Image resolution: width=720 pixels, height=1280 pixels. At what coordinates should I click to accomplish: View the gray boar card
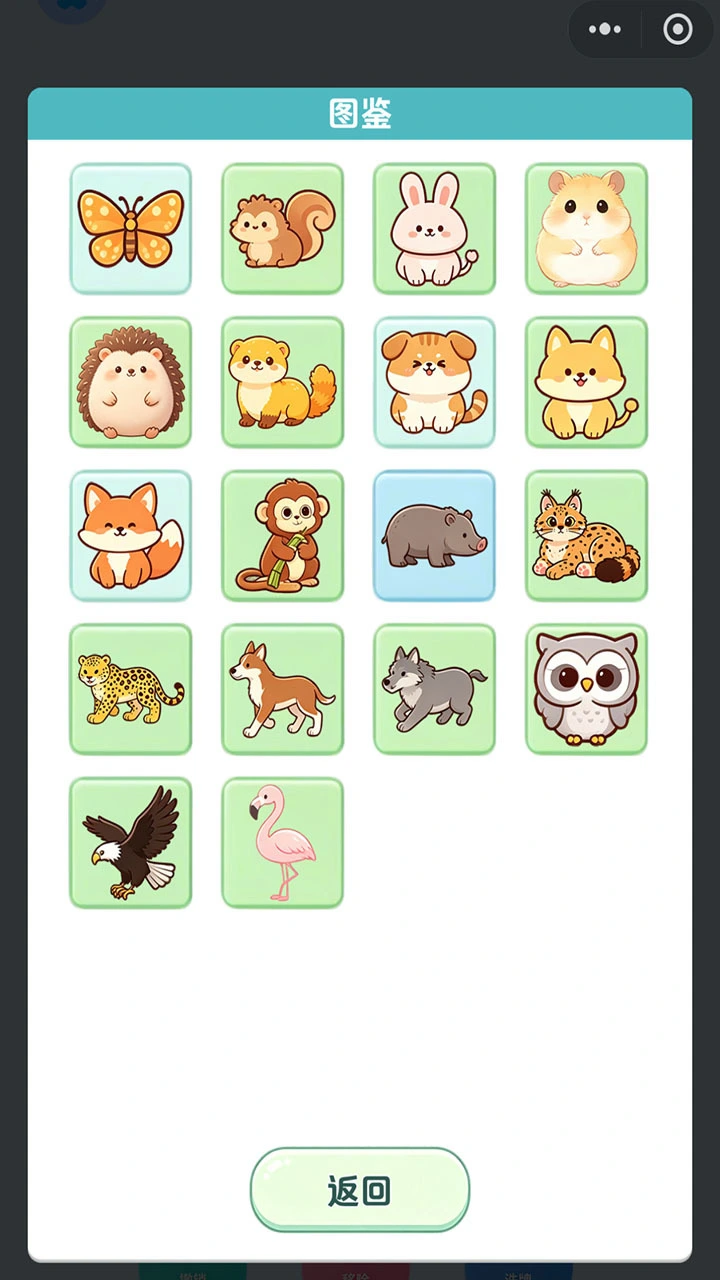click(434, 536)
